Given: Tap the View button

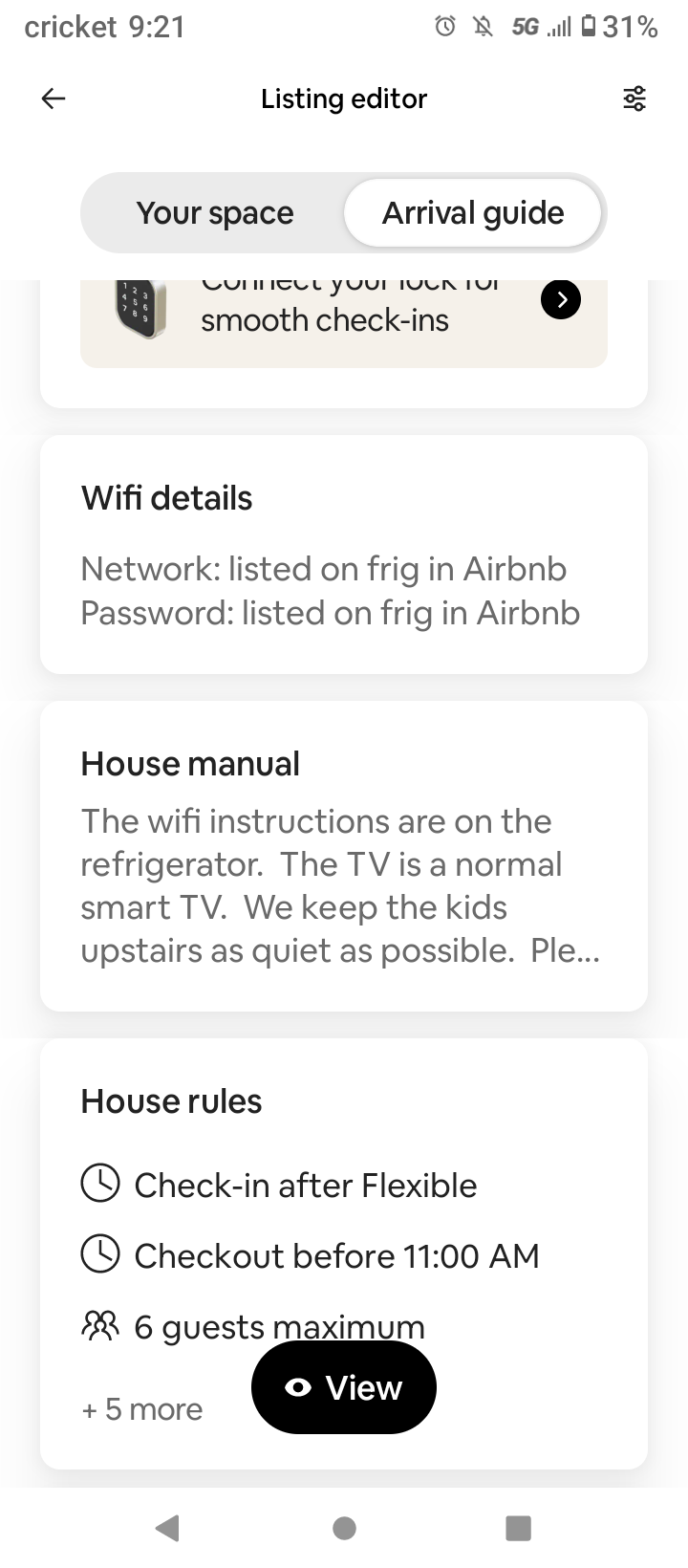Looking at the screenshot, I should coord(344,1387).
